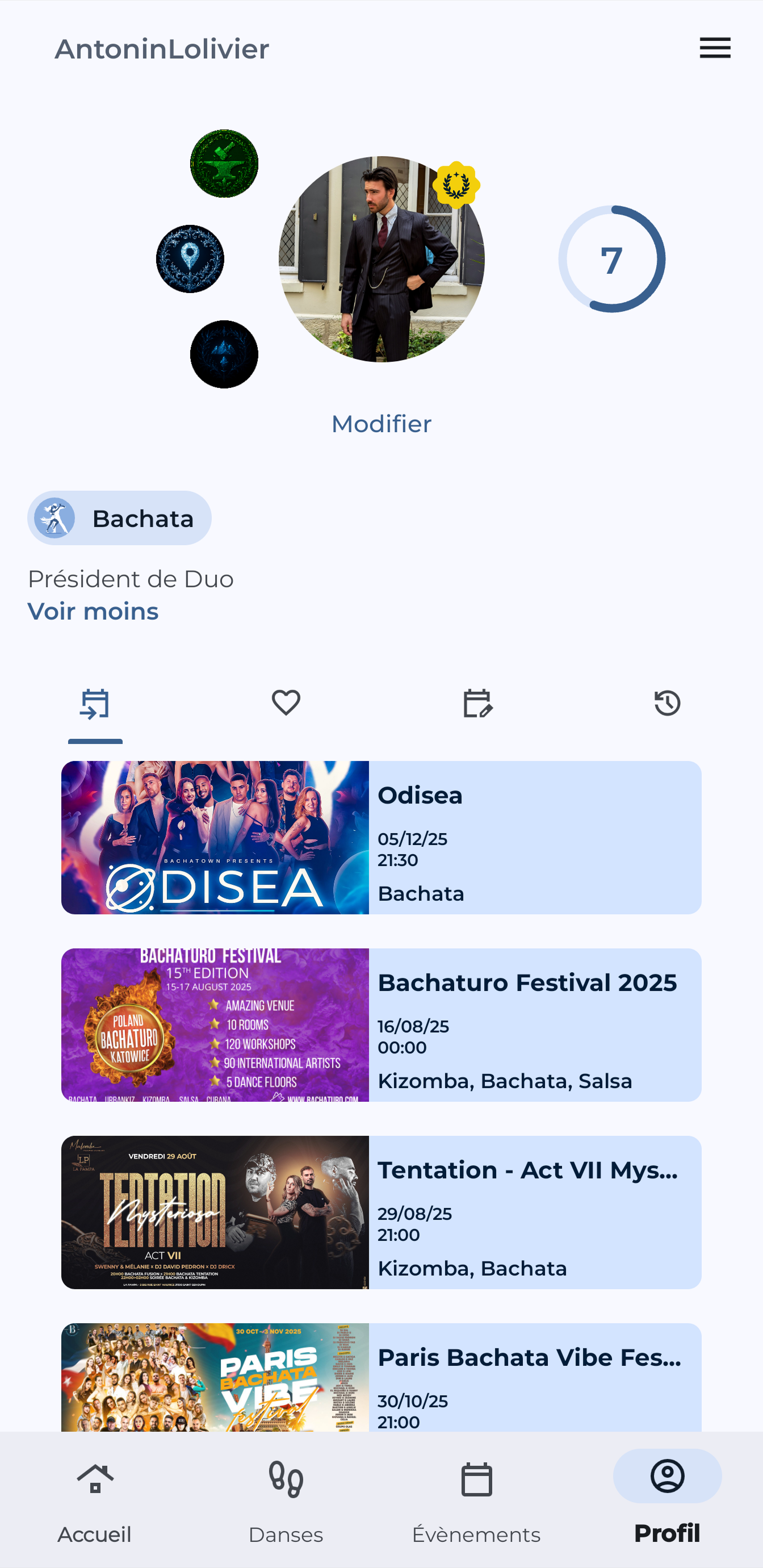View event history via clock icon
Screen dimensions: 763x1568
click(x=668, y=703)
